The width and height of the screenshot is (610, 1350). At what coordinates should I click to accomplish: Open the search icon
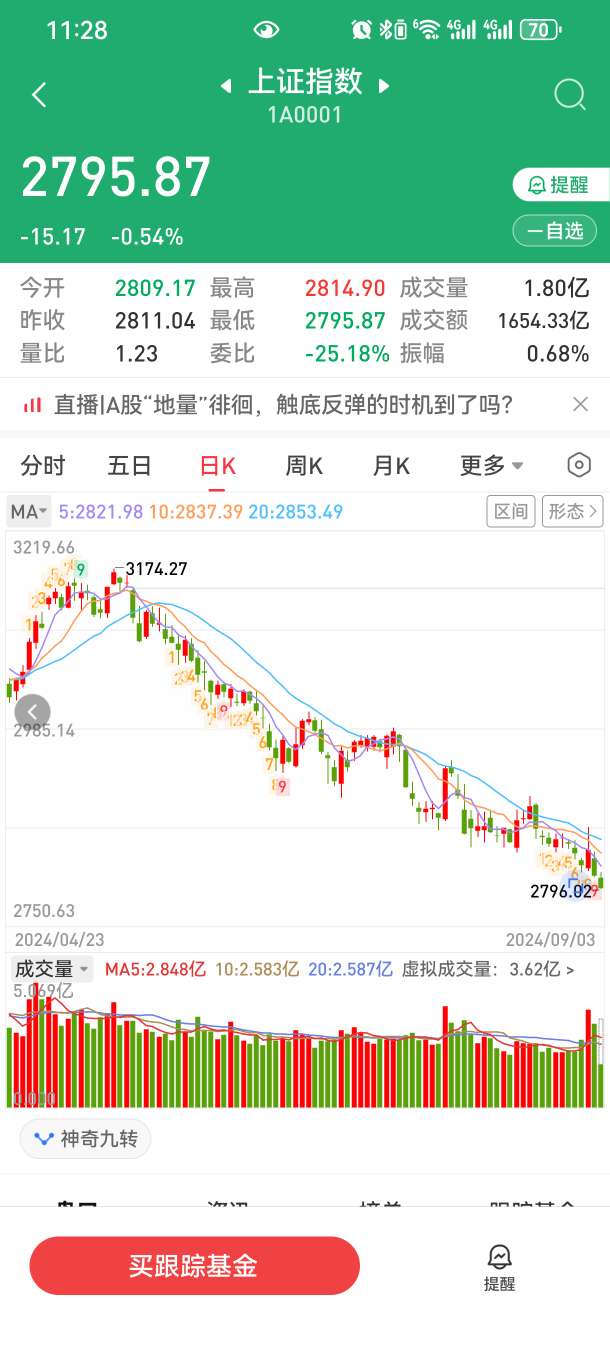569,96
